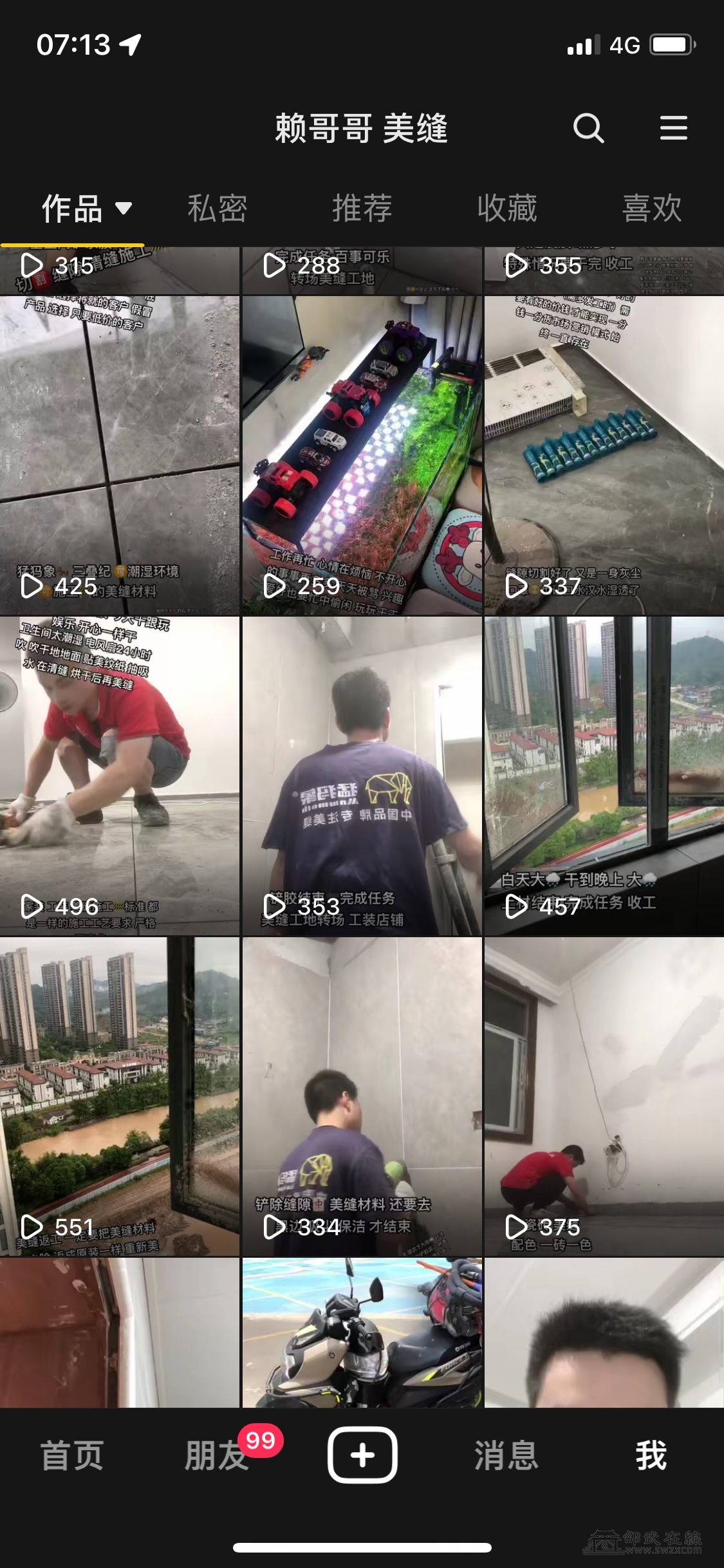Switch to the 喜欢 tab
The height and width of the screenshot is (1568, 724).
point(651,209)
